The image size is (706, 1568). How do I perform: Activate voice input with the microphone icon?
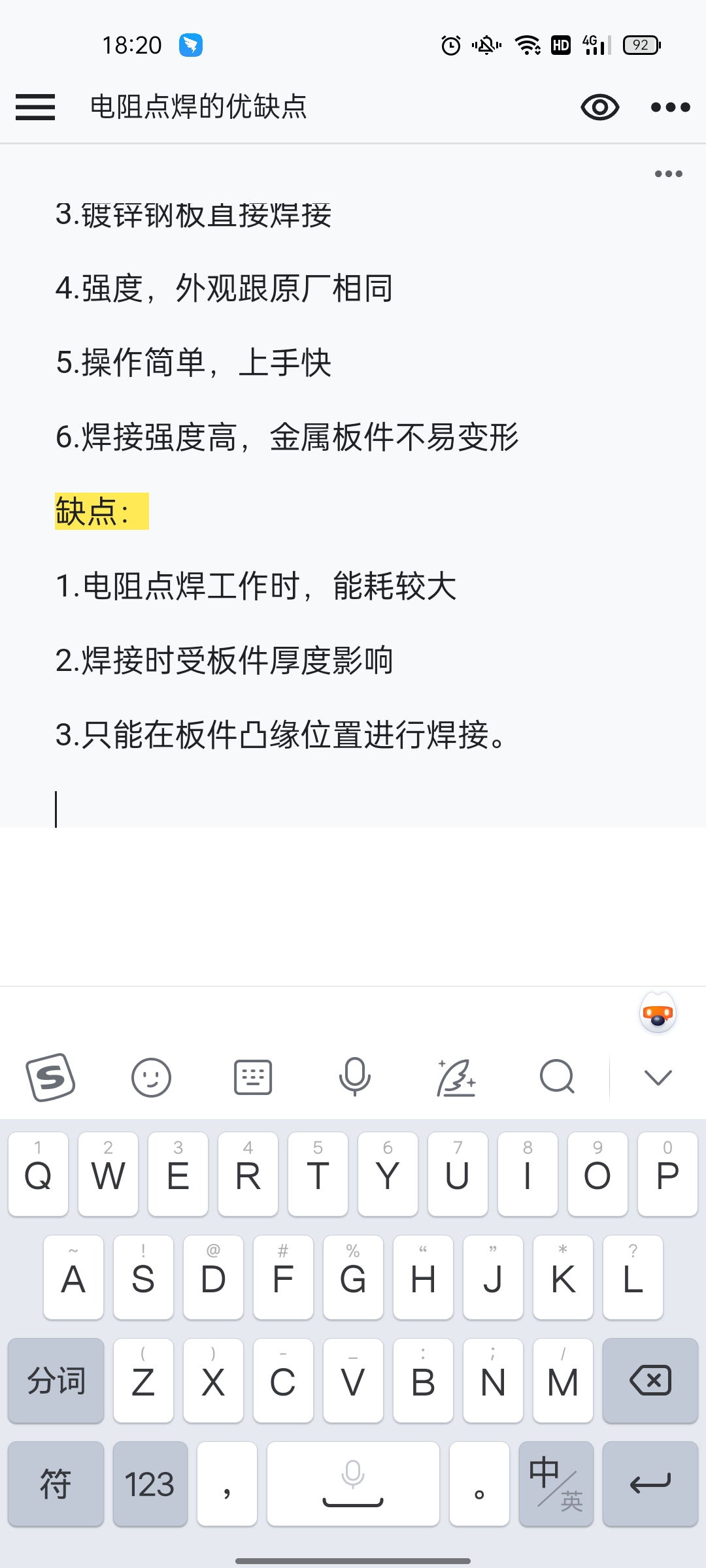[354, 1078]
